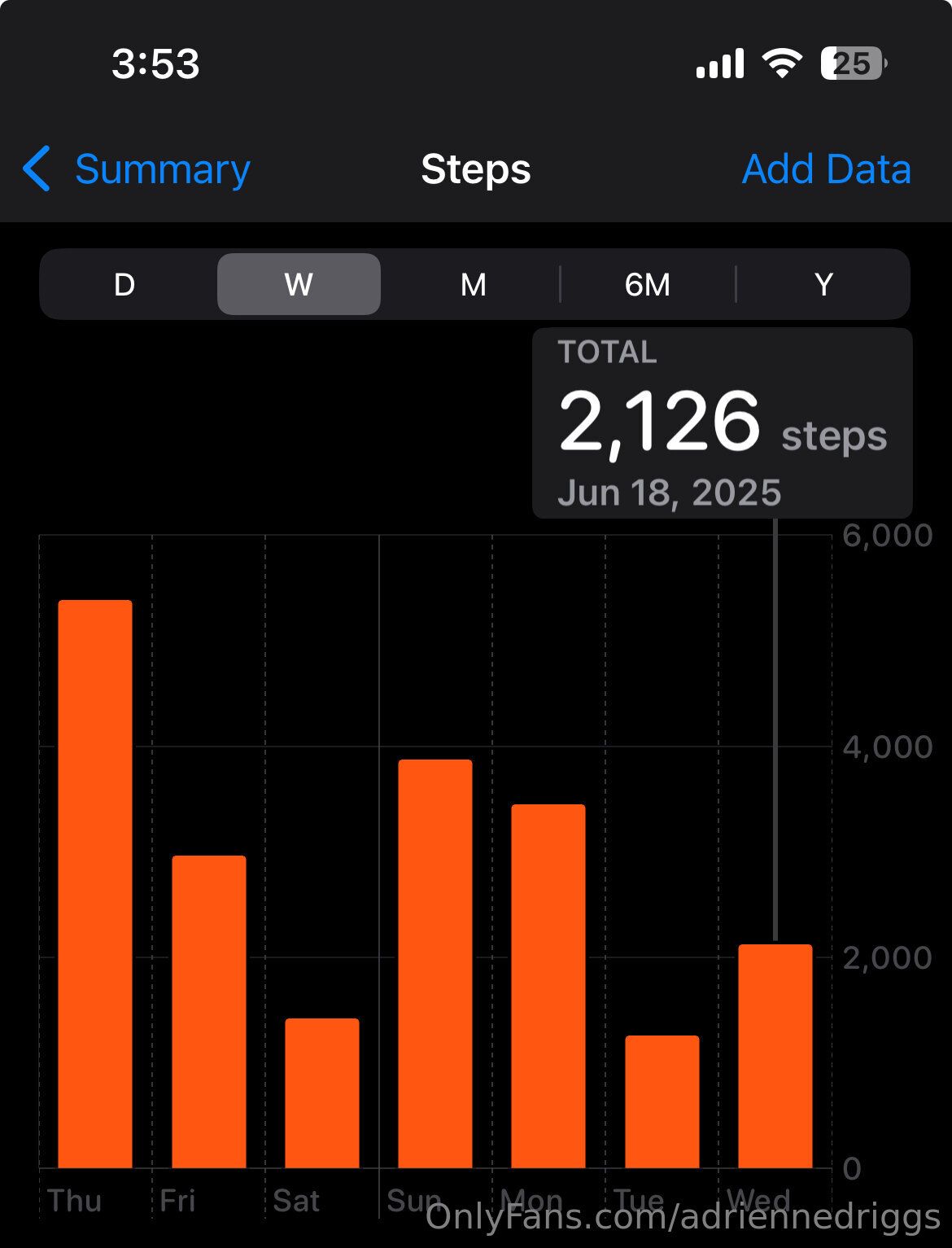
Task: Select the W week view
Action: (x=299, y=284)
